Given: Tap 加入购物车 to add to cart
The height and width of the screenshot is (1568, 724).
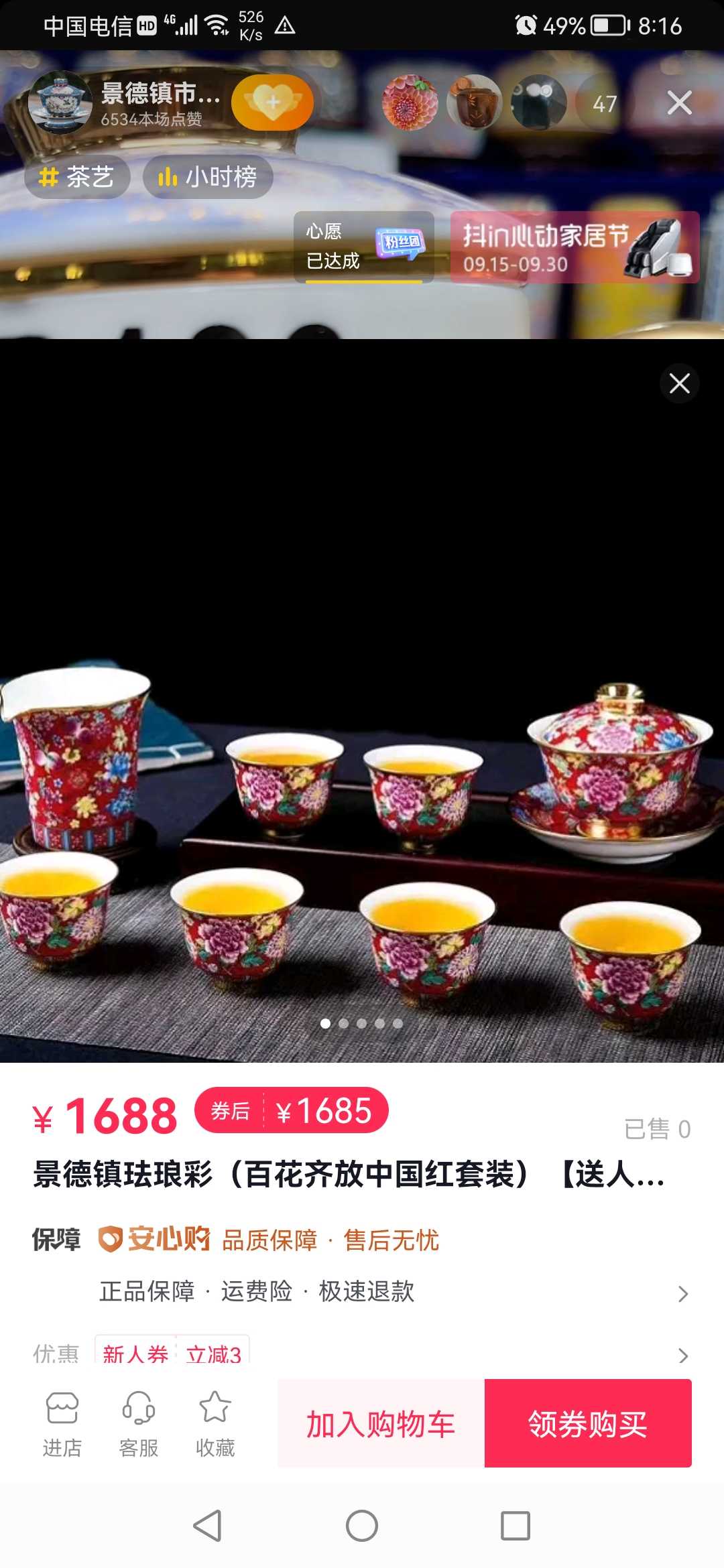Looking at the screenshot, I should (381, 1423).
